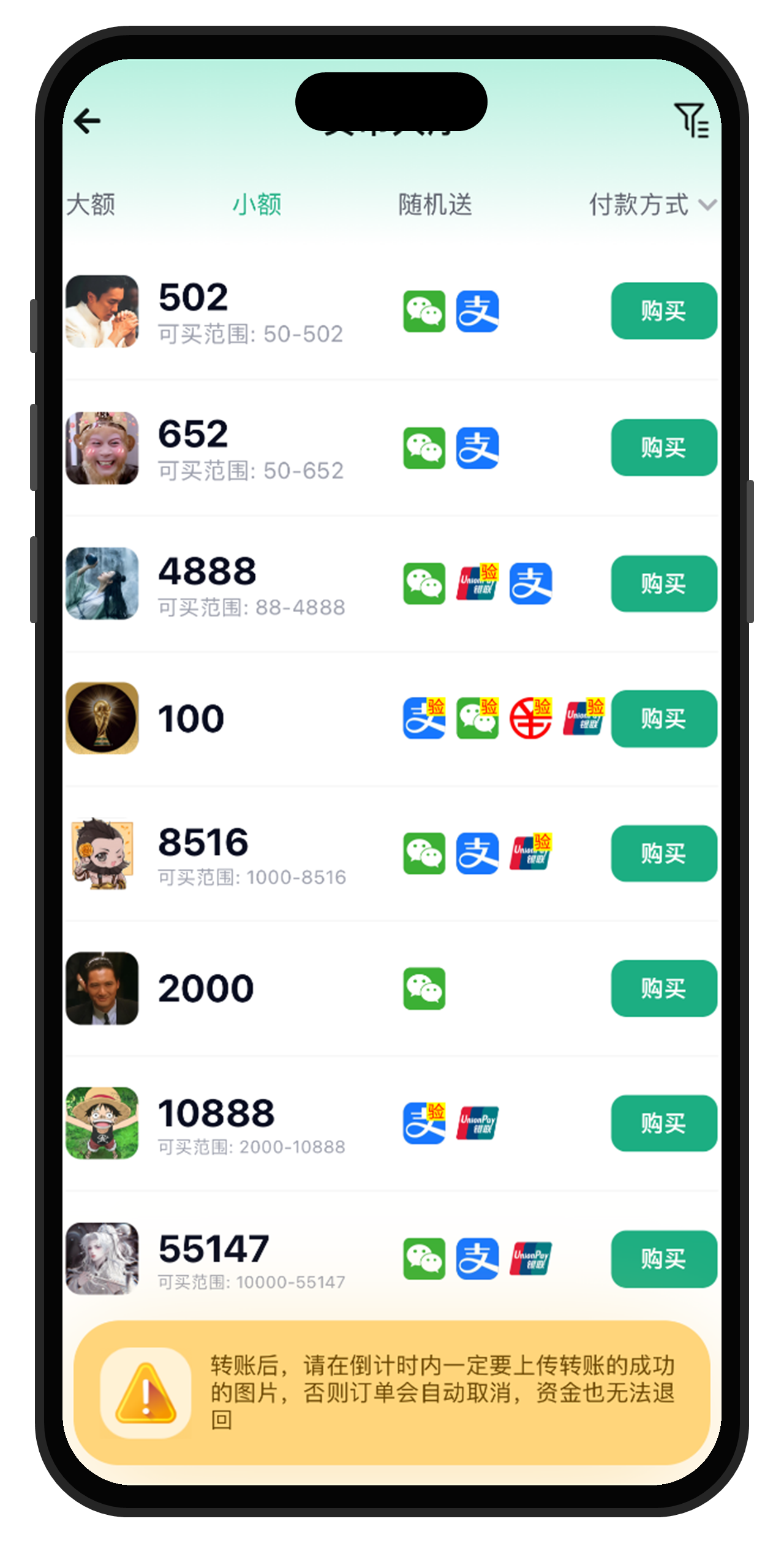This screenshot has width=784, height=1543.
Task: Purchase the 55147 listing
Action: [664, 1259]
